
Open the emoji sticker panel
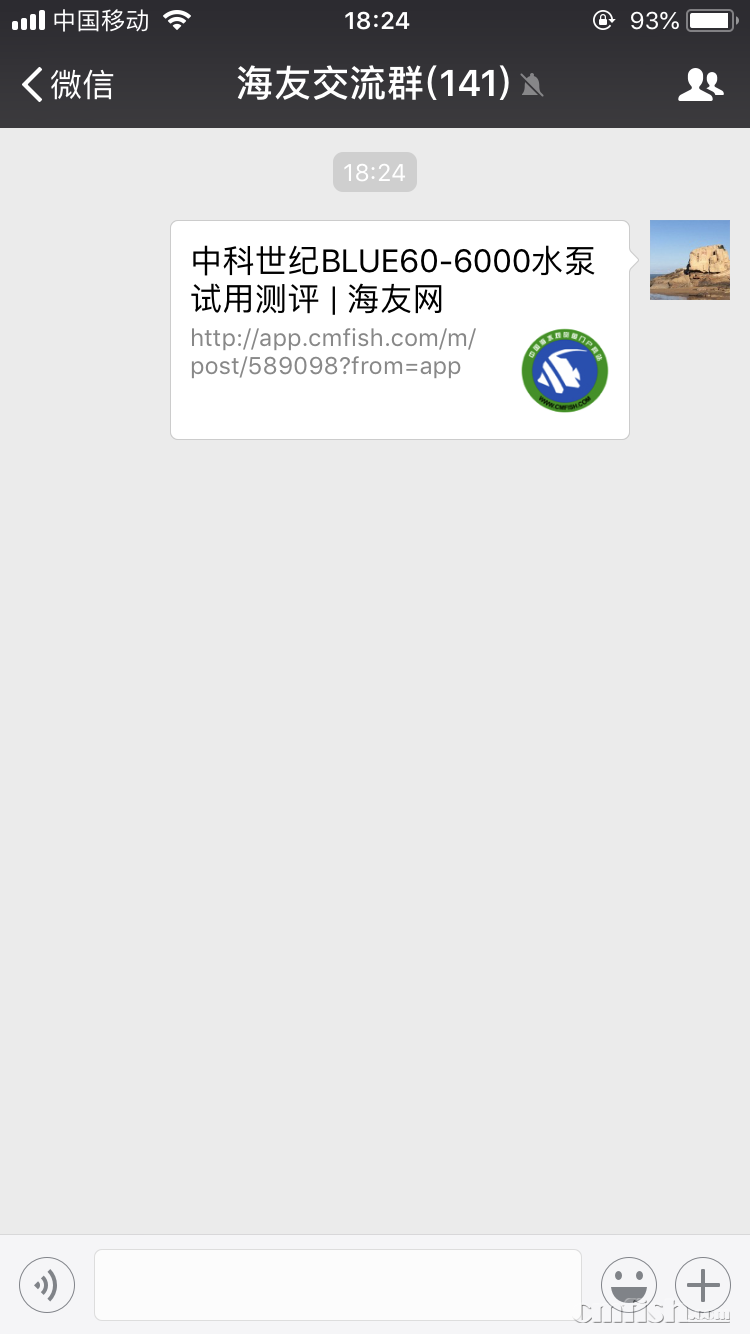pyautogui.click(x=628, y=1284)
